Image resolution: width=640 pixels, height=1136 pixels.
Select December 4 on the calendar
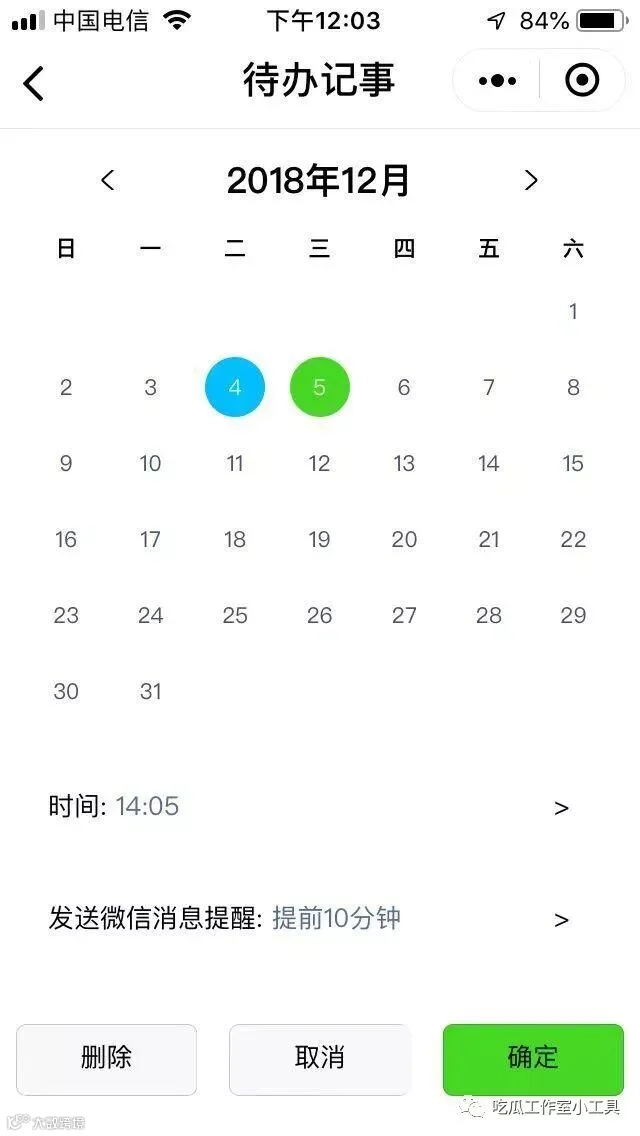point(235,387)
